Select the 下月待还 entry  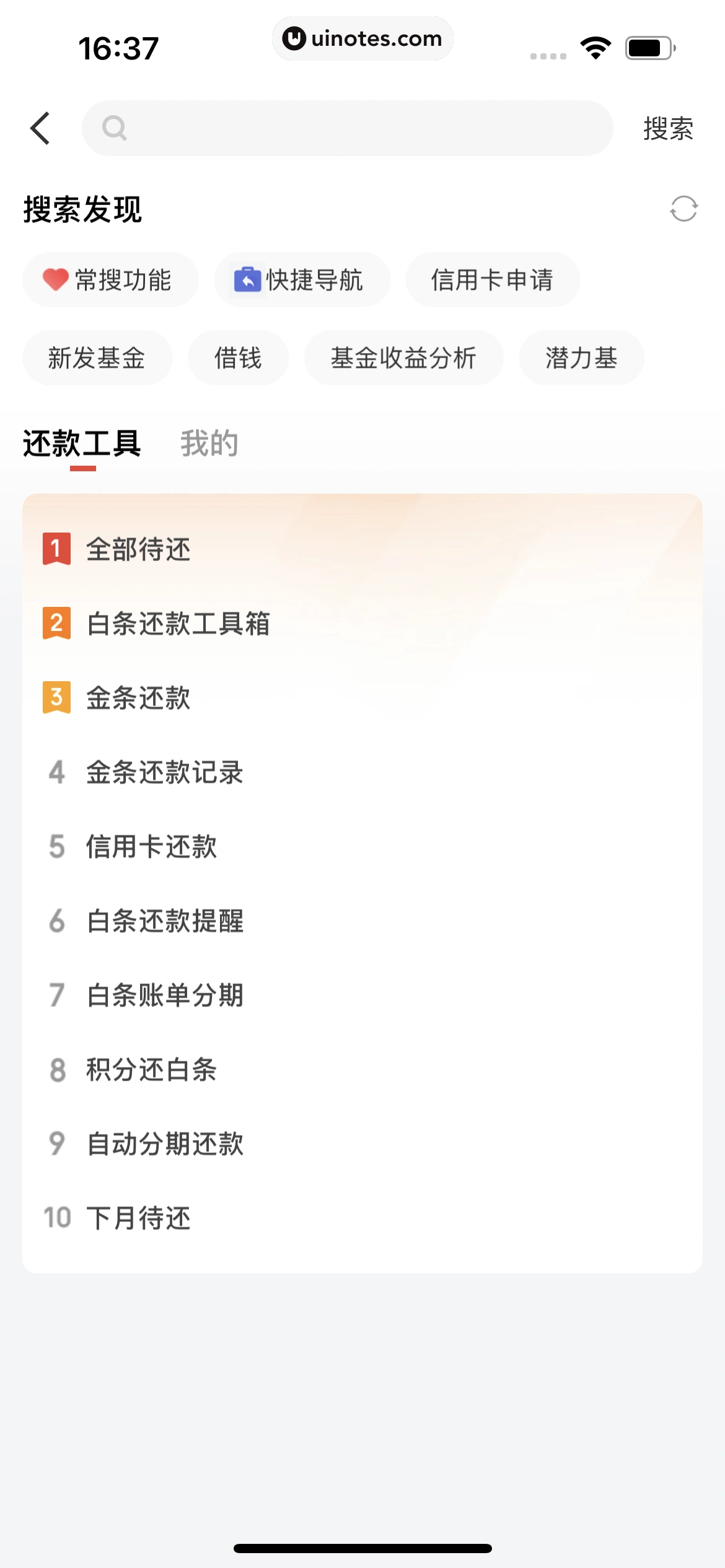pyautogui.click(x=138, y=1218)
